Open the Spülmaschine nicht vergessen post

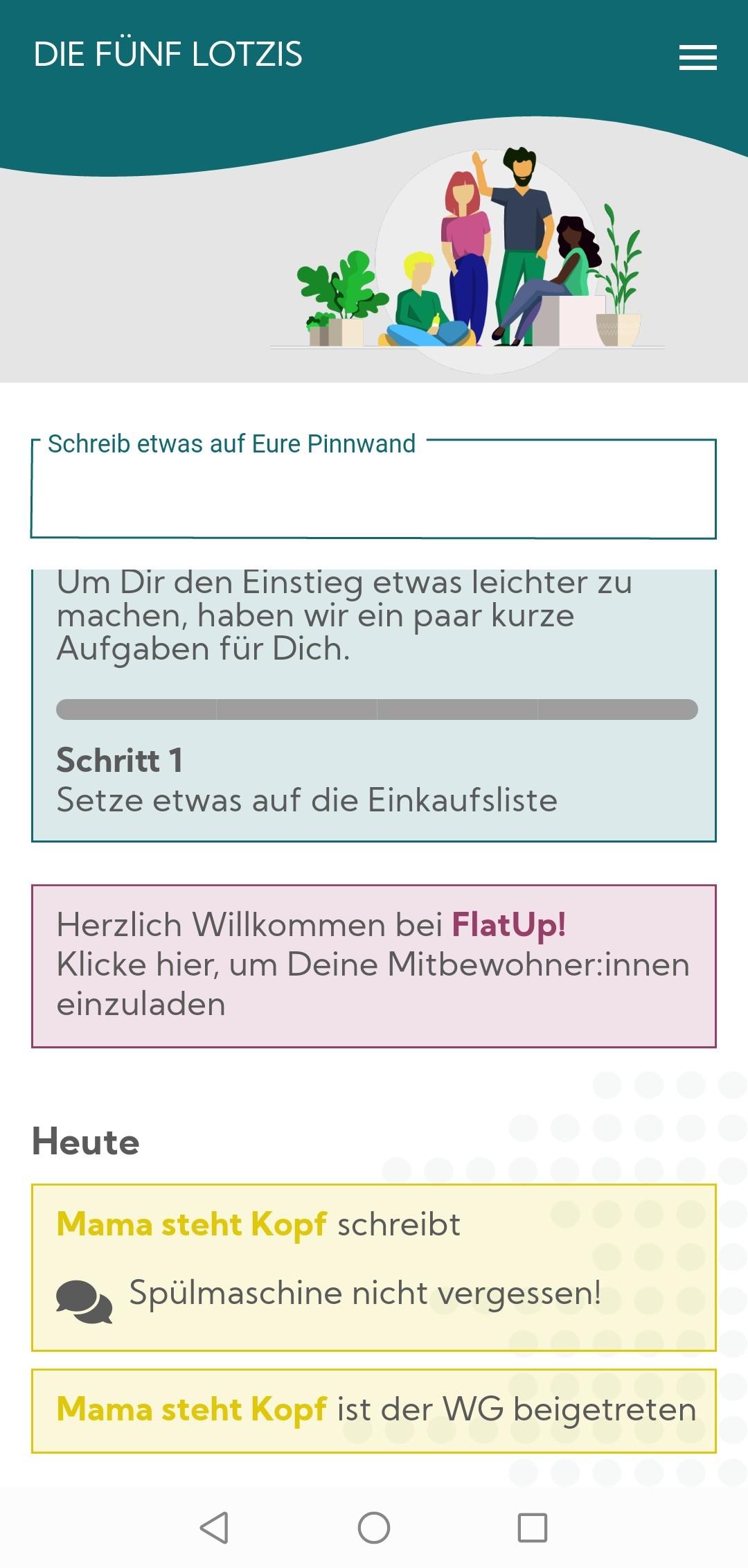point(373,1267)
